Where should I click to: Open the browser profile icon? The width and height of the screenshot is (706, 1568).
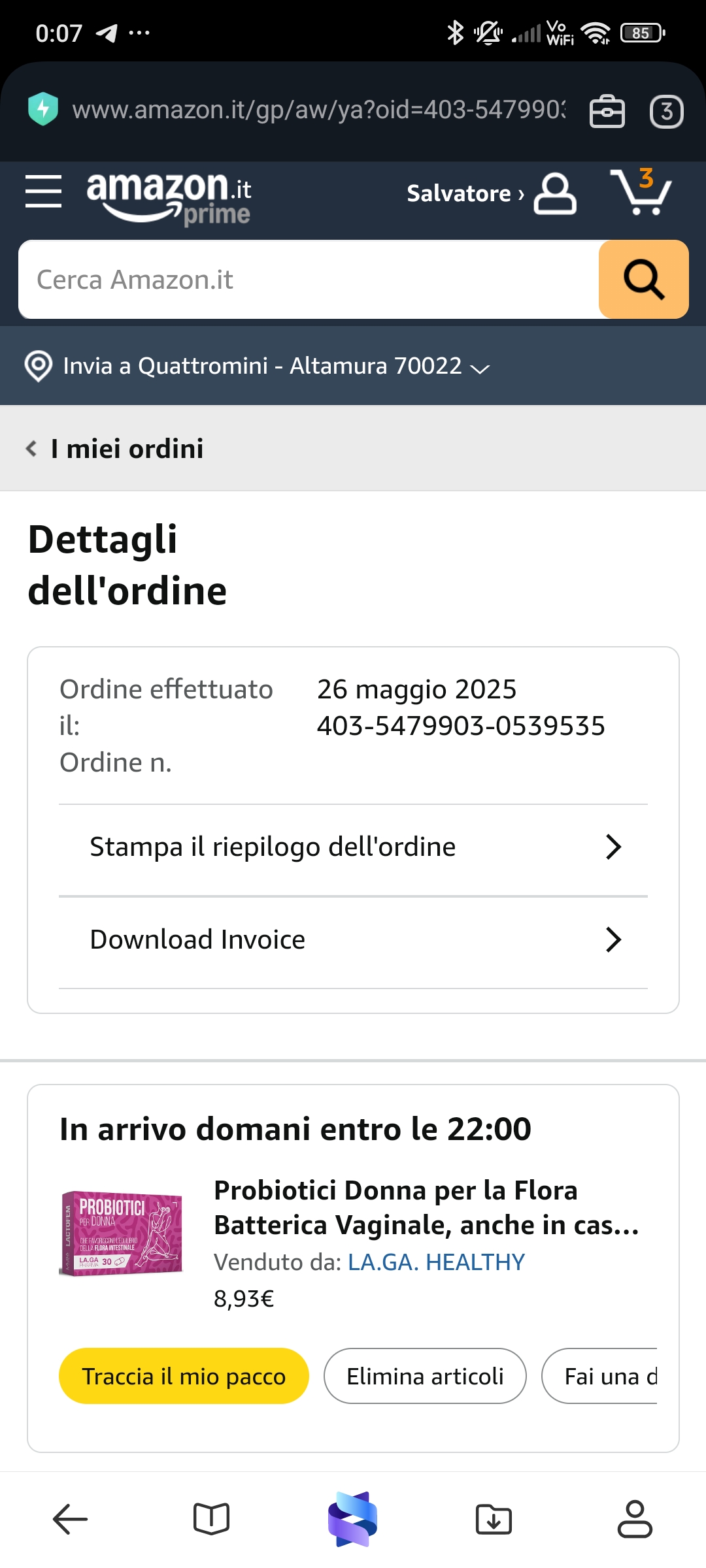point(635,1518)
